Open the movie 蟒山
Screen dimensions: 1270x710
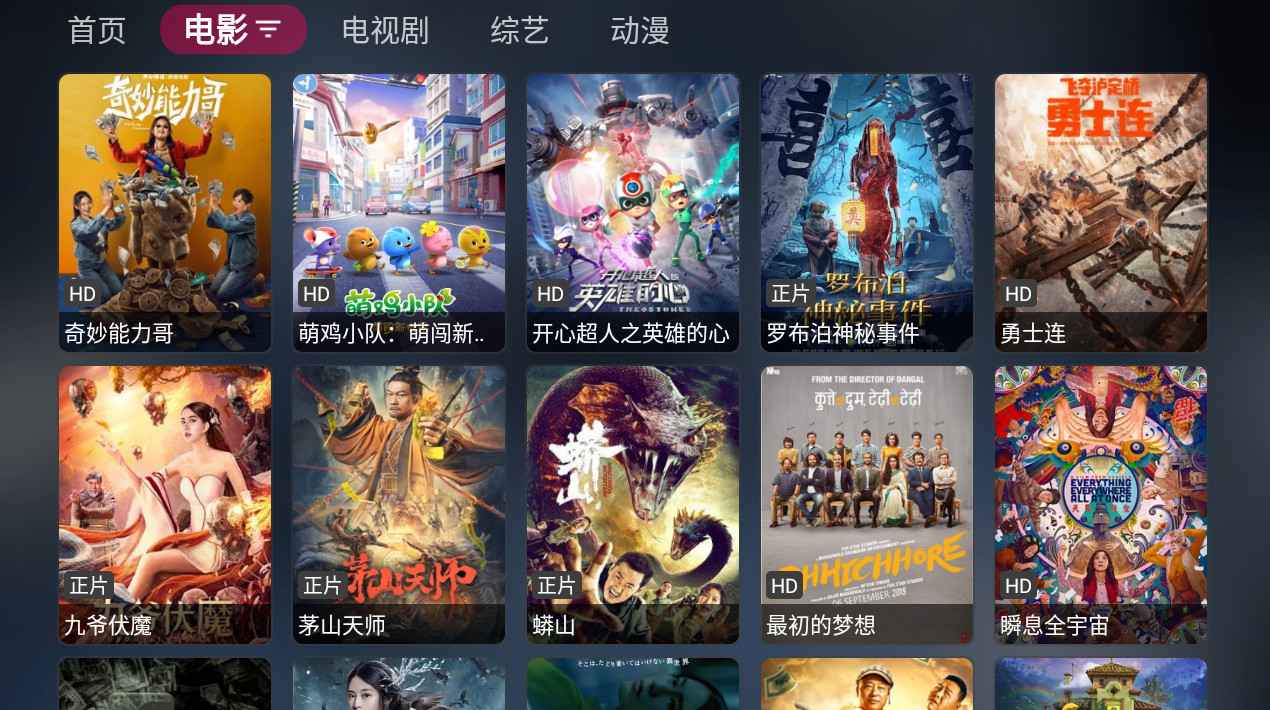click(x=633, y=504)
